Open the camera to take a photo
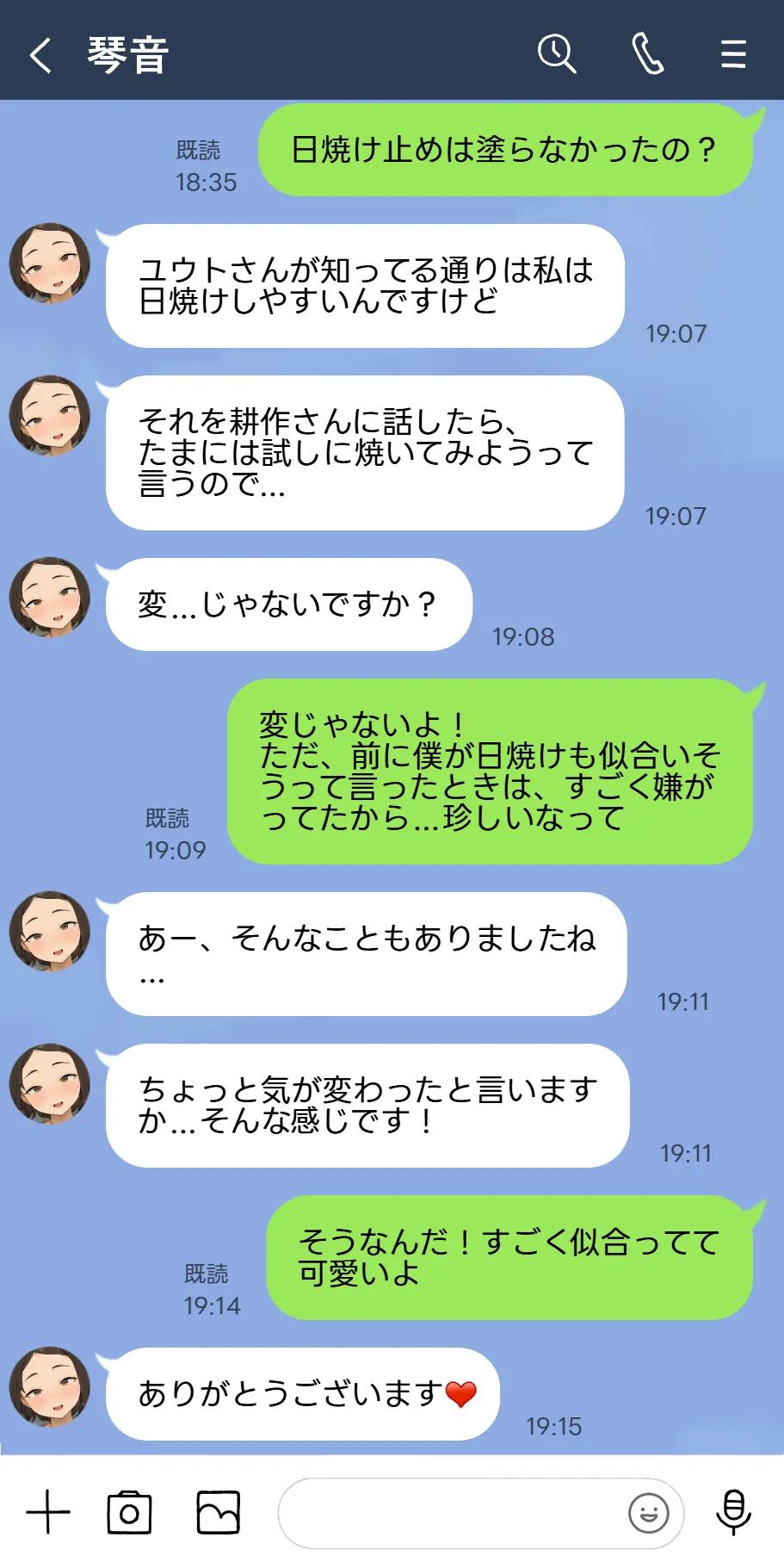 tap(129, 1512)
